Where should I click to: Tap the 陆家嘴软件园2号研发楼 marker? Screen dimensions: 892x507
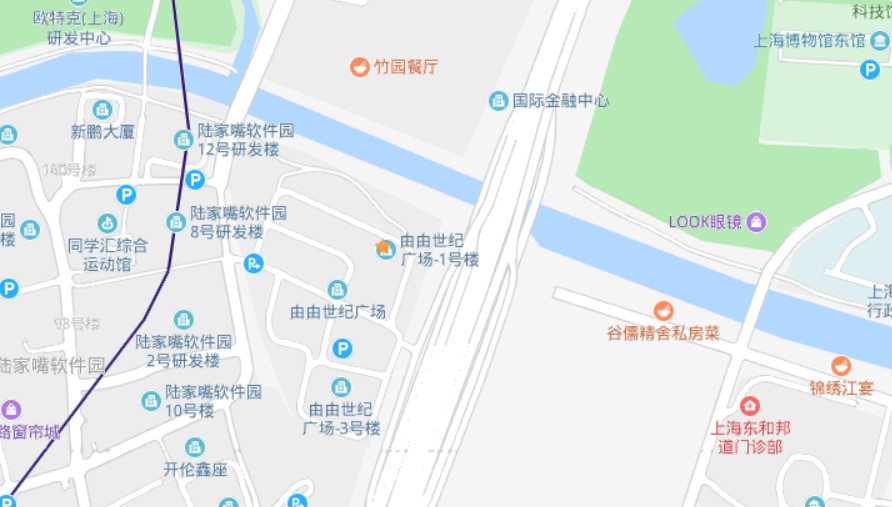pyautogui.click(x=183, y=320)
